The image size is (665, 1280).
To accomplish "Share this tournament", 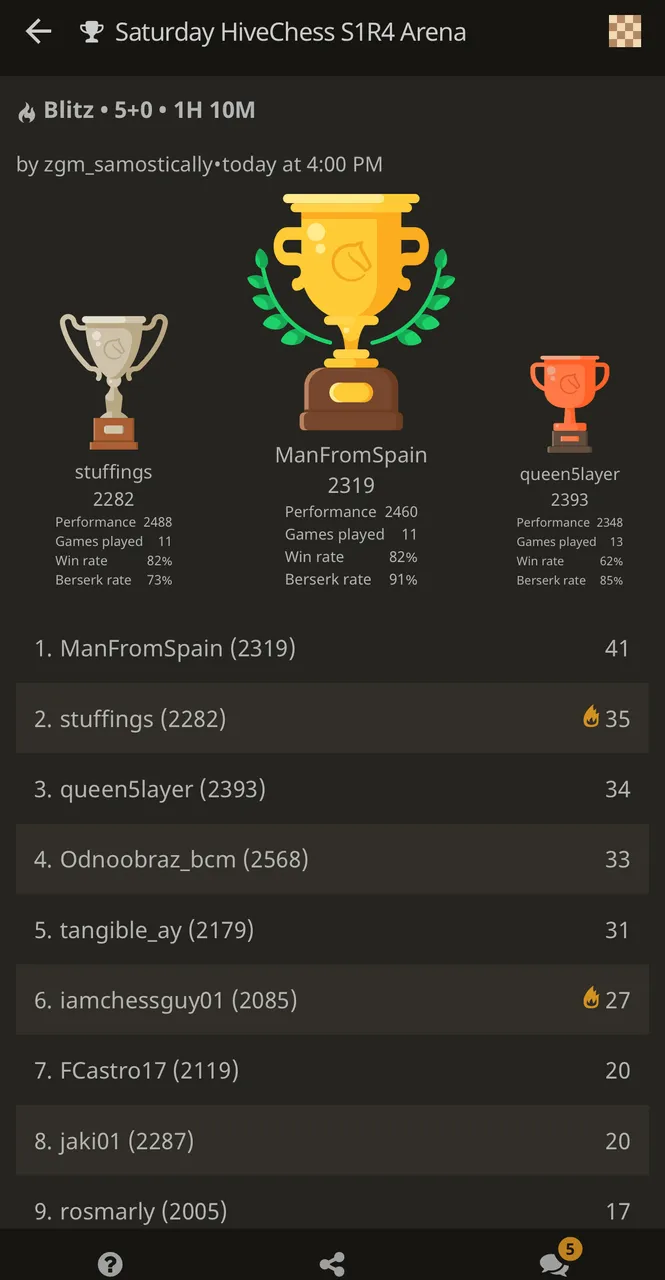I will coord(332,1264).
